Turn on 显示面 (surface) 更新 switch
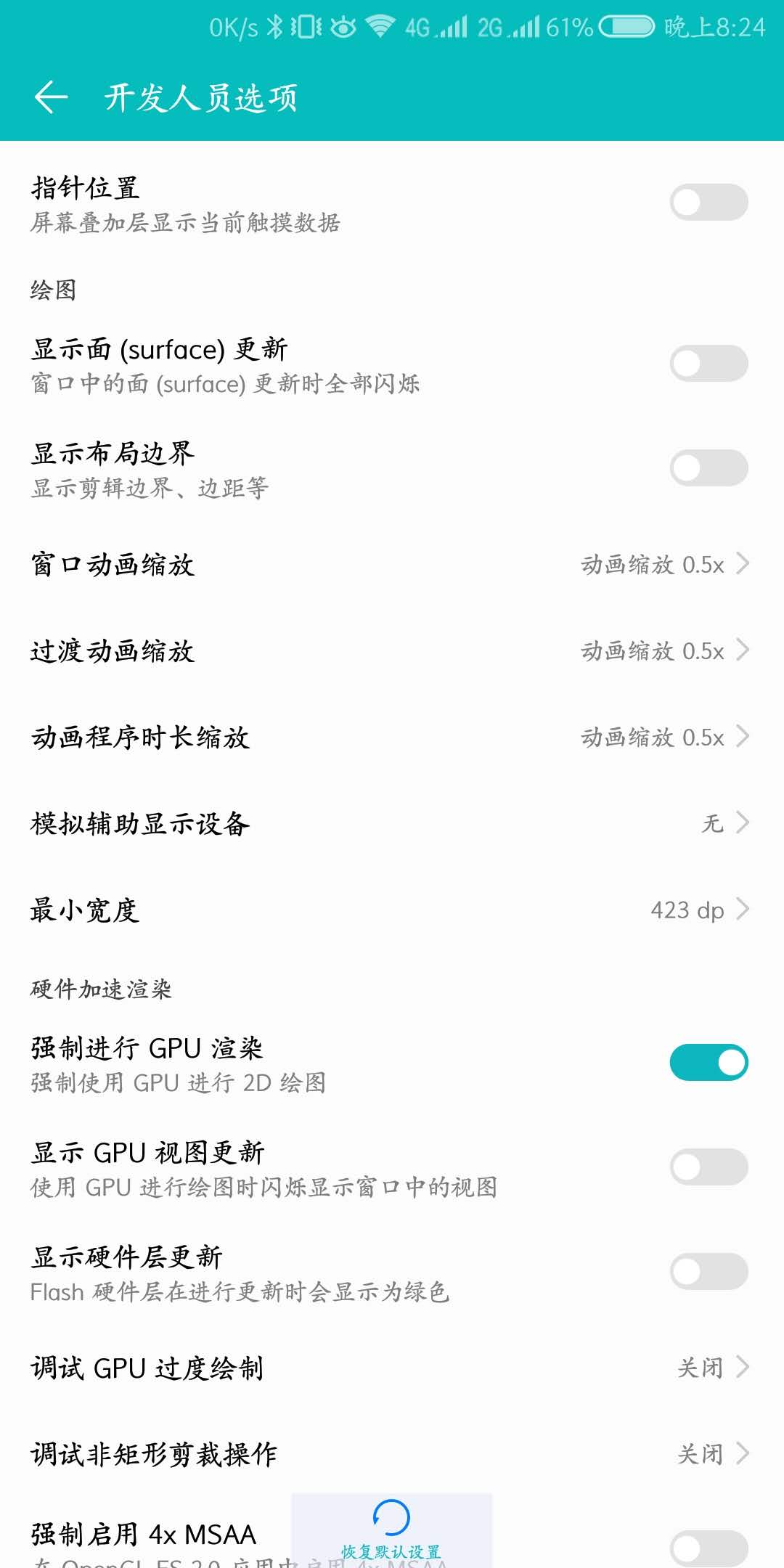Screen dimensions: 784x1568 [708, 363]
